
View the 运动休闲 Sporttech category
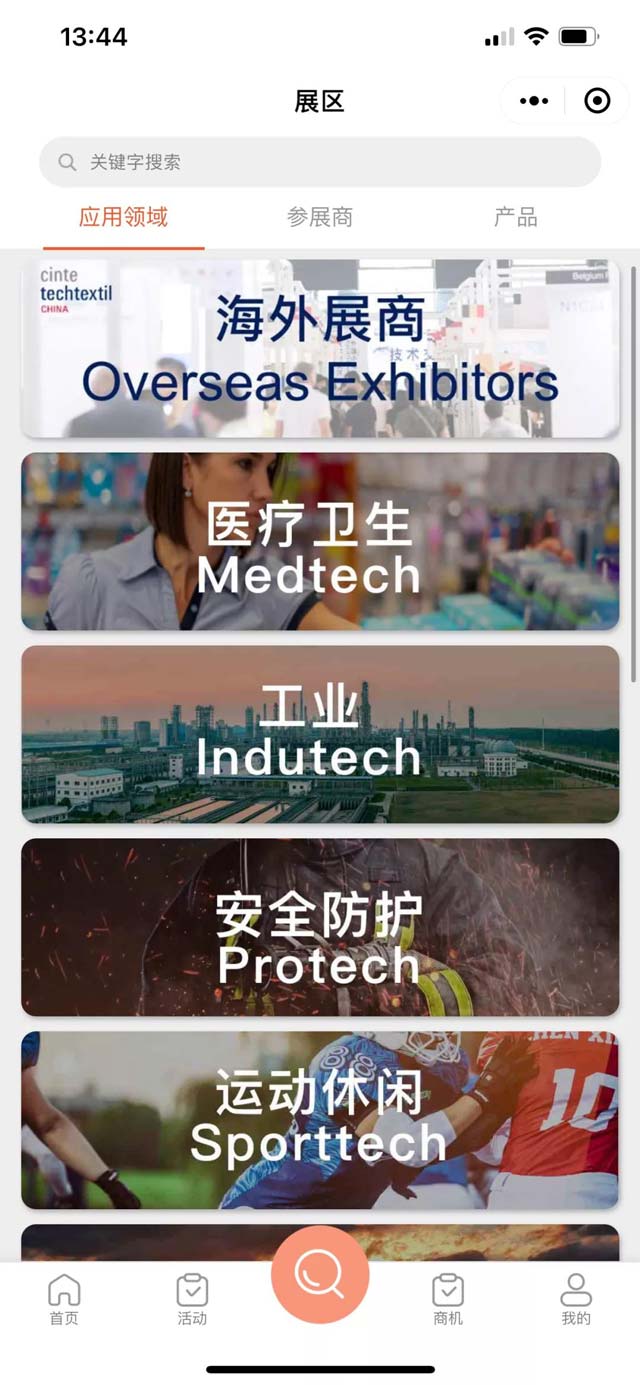pyautogui.click(x=320, y=1120)
